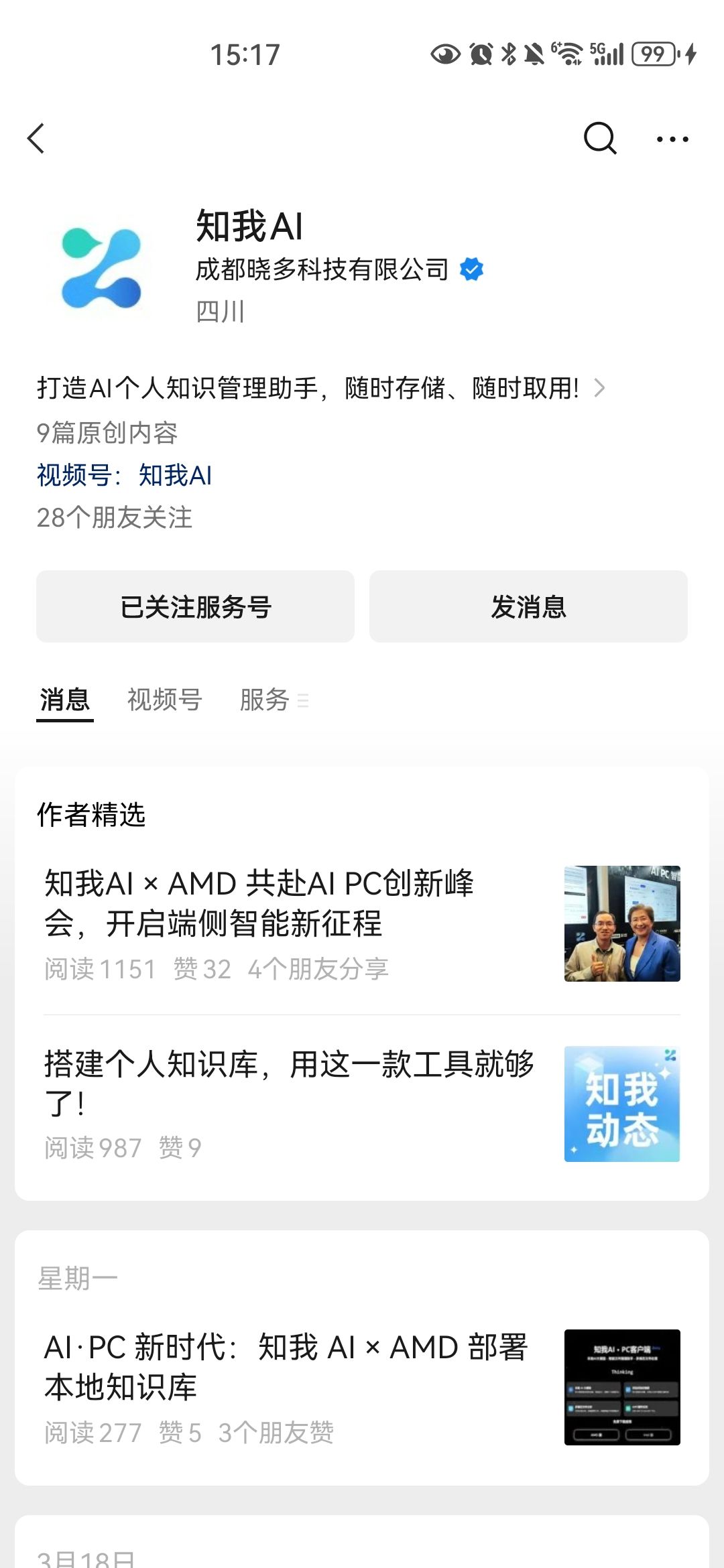724x1568 pixels.
Task: Tap the 已关注服务号 button
Action: click(x=195, y=606)
